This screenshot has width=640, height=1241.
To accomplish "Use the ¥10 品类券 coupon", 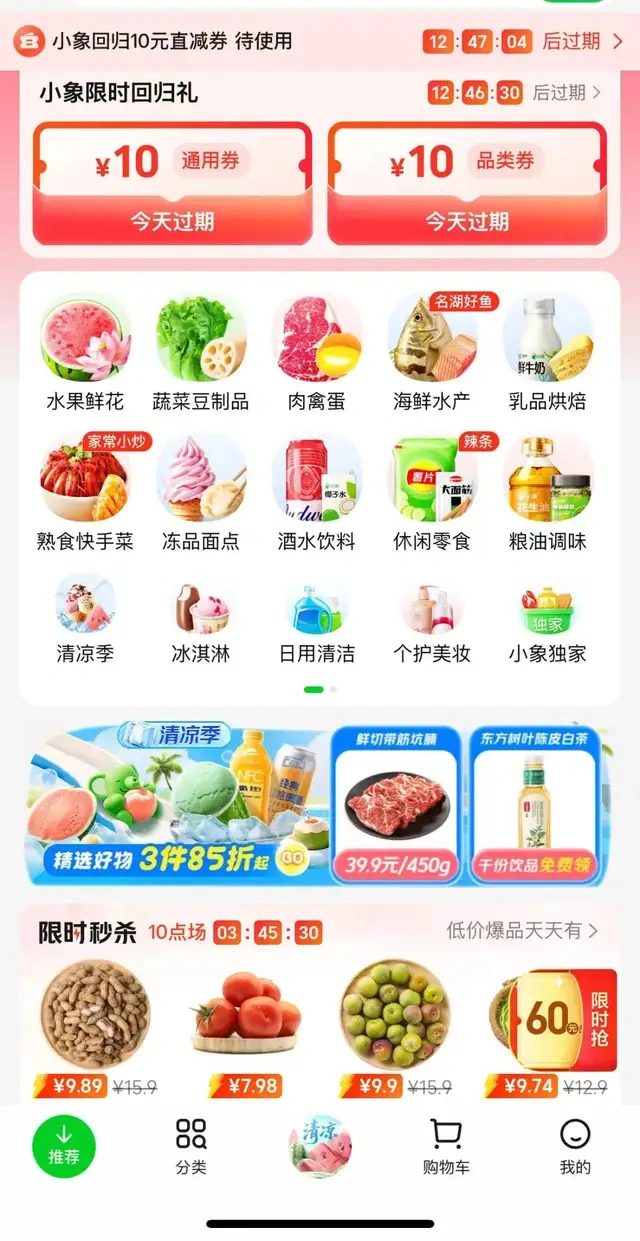I will (x=467, y=183).
